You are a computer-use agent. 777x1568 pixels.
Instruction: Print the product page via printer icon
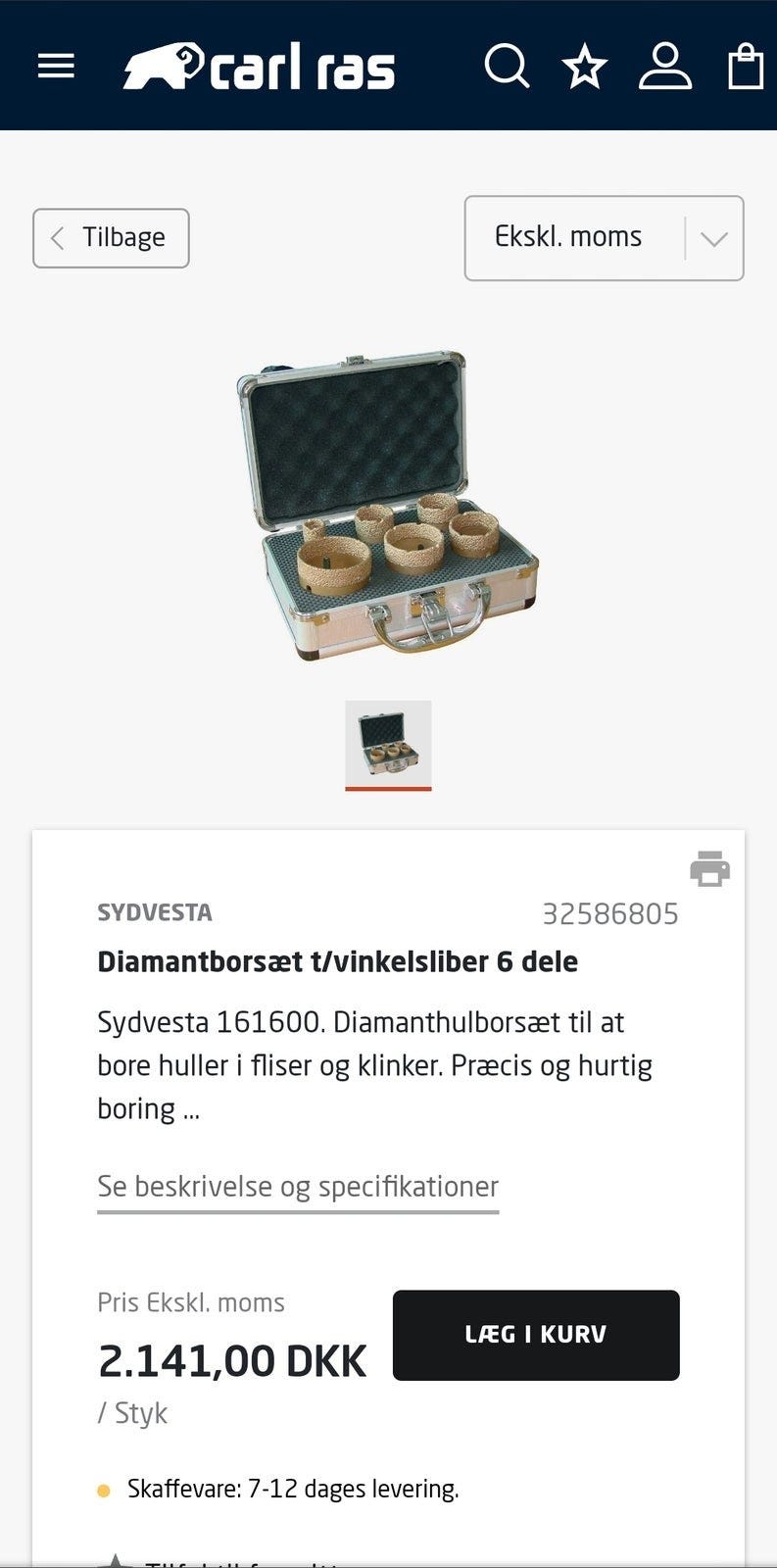point(710,868)
